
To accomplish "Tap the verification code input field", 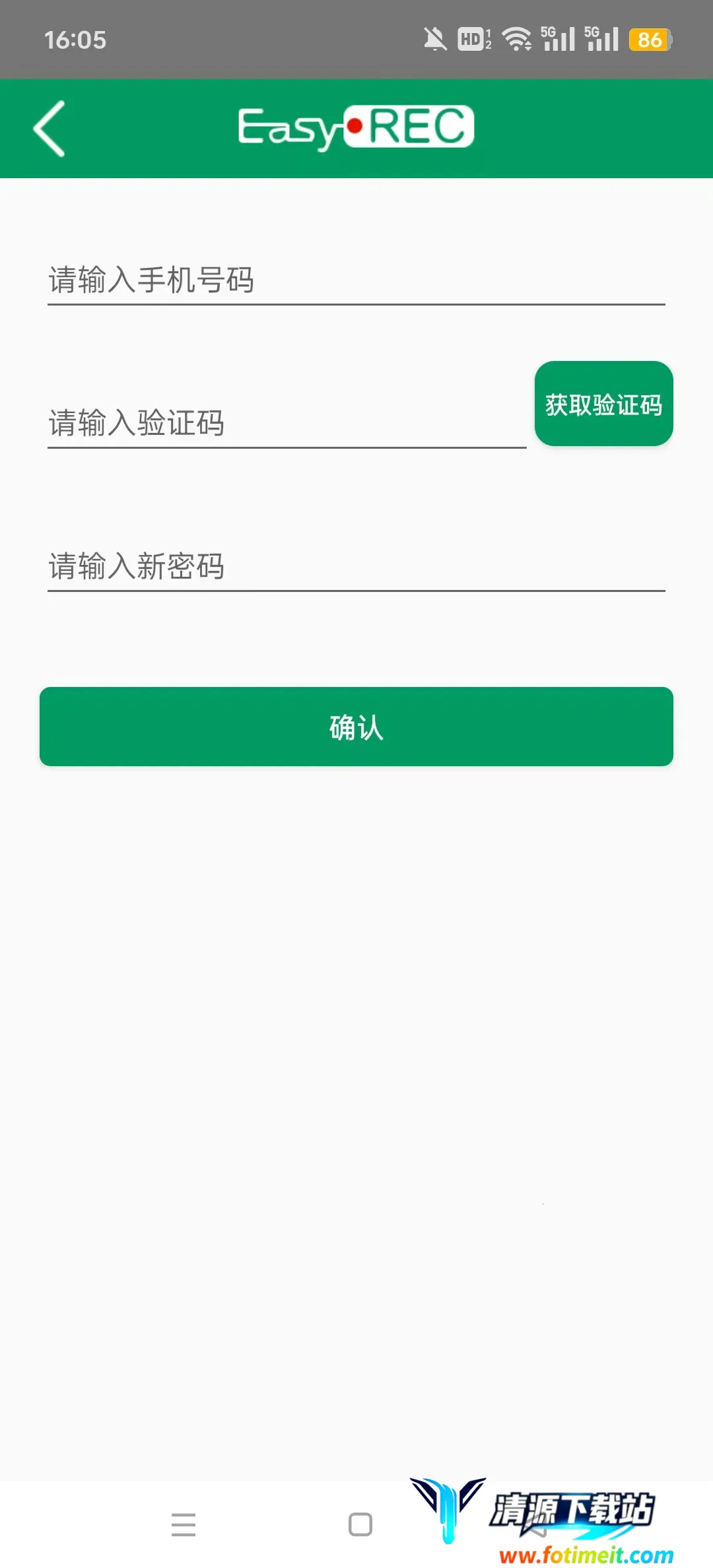I will click(287, 423).
